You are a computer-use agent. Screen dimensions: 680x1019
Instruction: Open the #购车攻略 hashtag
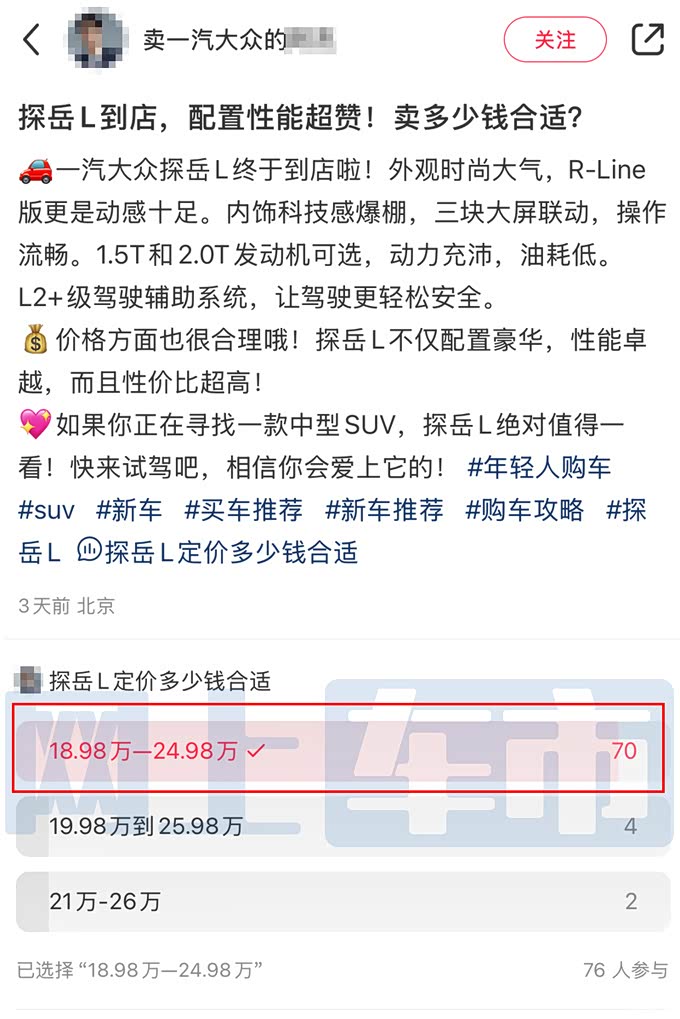tap(524, 510)
